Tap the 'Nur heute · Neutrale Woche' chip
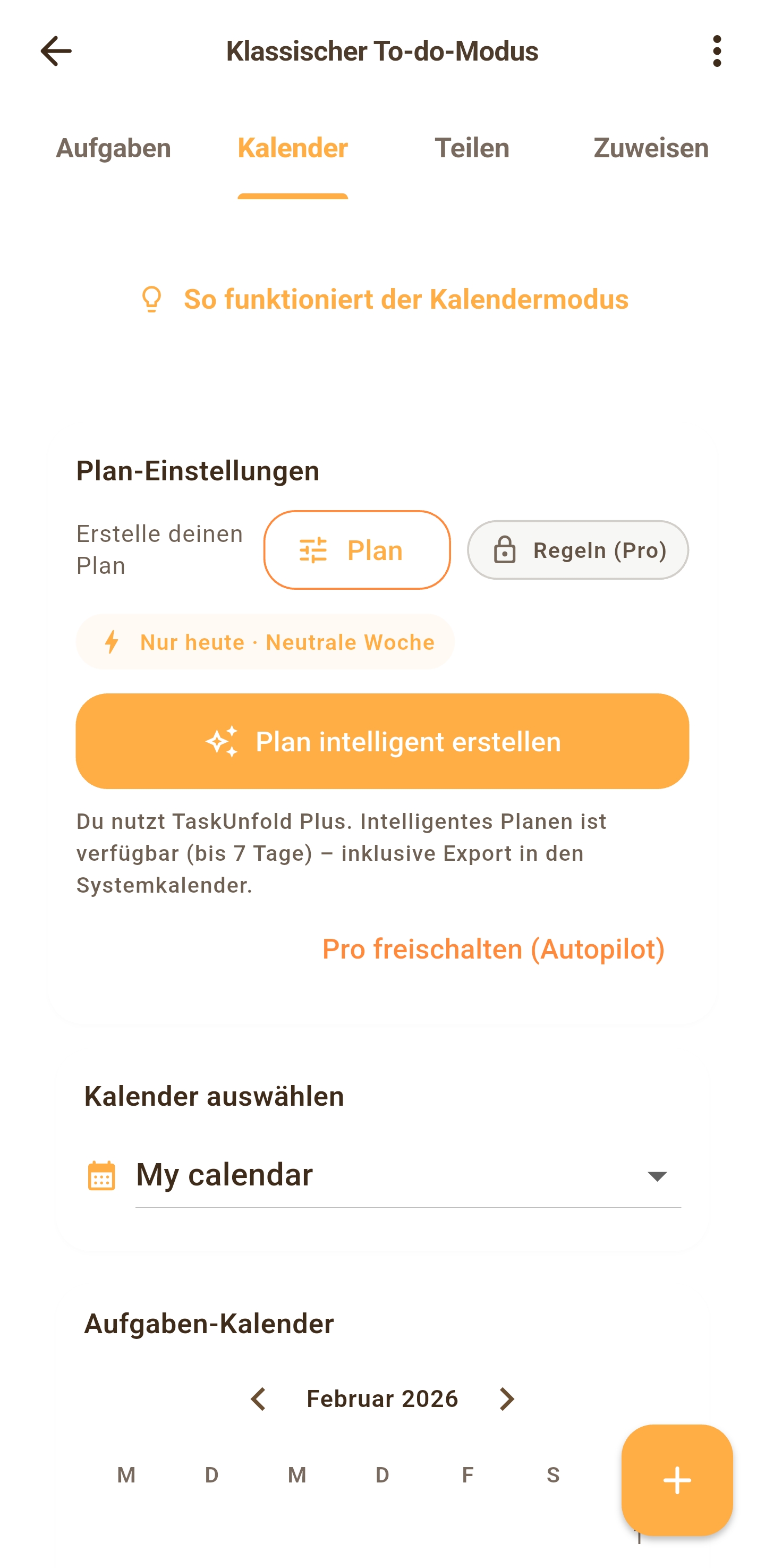This screenshot has height=1568, width=765. [265, 642]
